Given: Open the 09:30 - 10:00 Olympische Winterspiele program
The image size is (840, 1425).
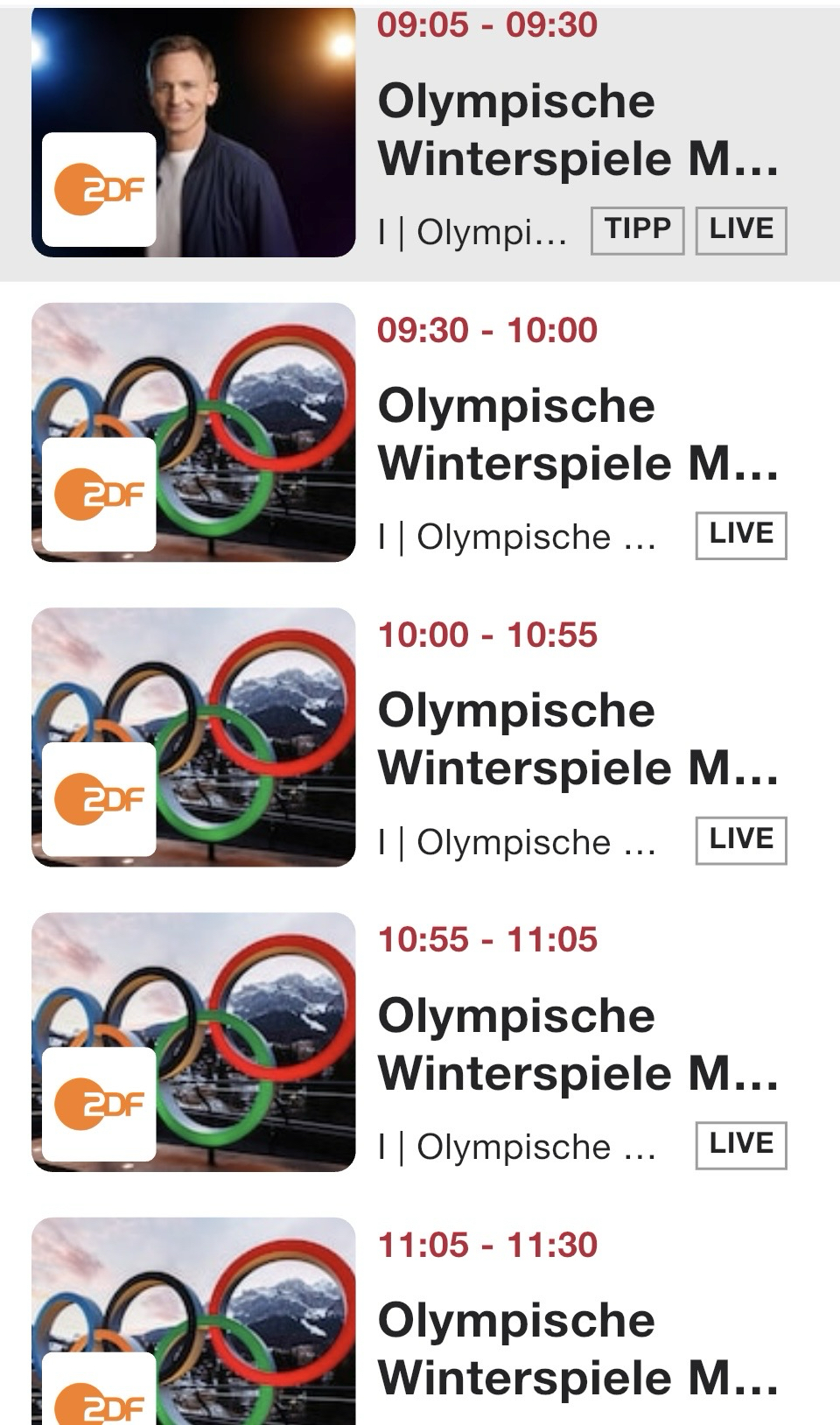Looking at the screenshot, I should click(577, 434).
